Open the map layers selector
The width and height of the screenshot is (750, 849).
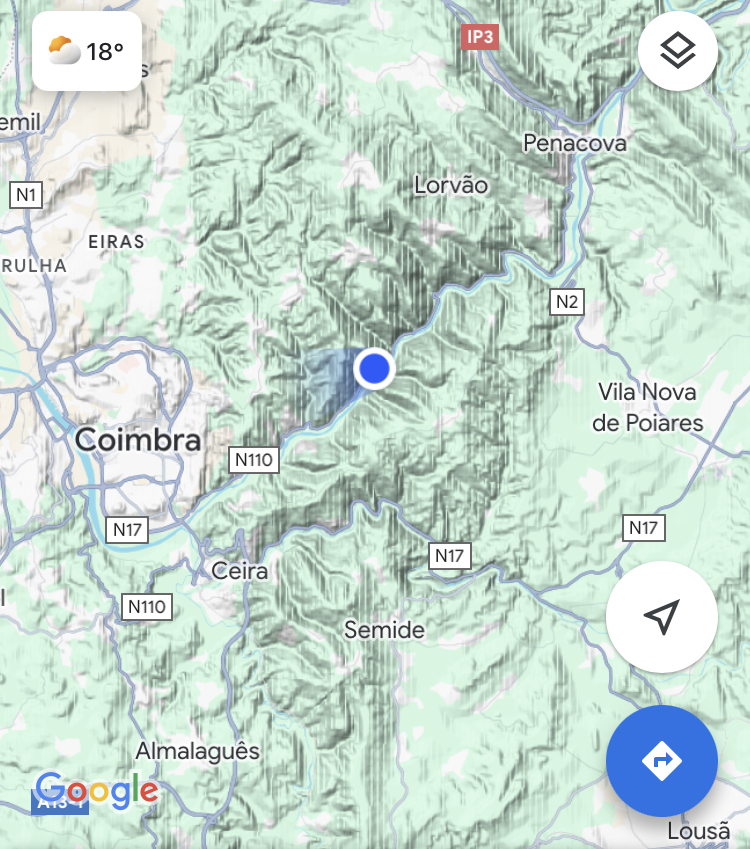678,51
